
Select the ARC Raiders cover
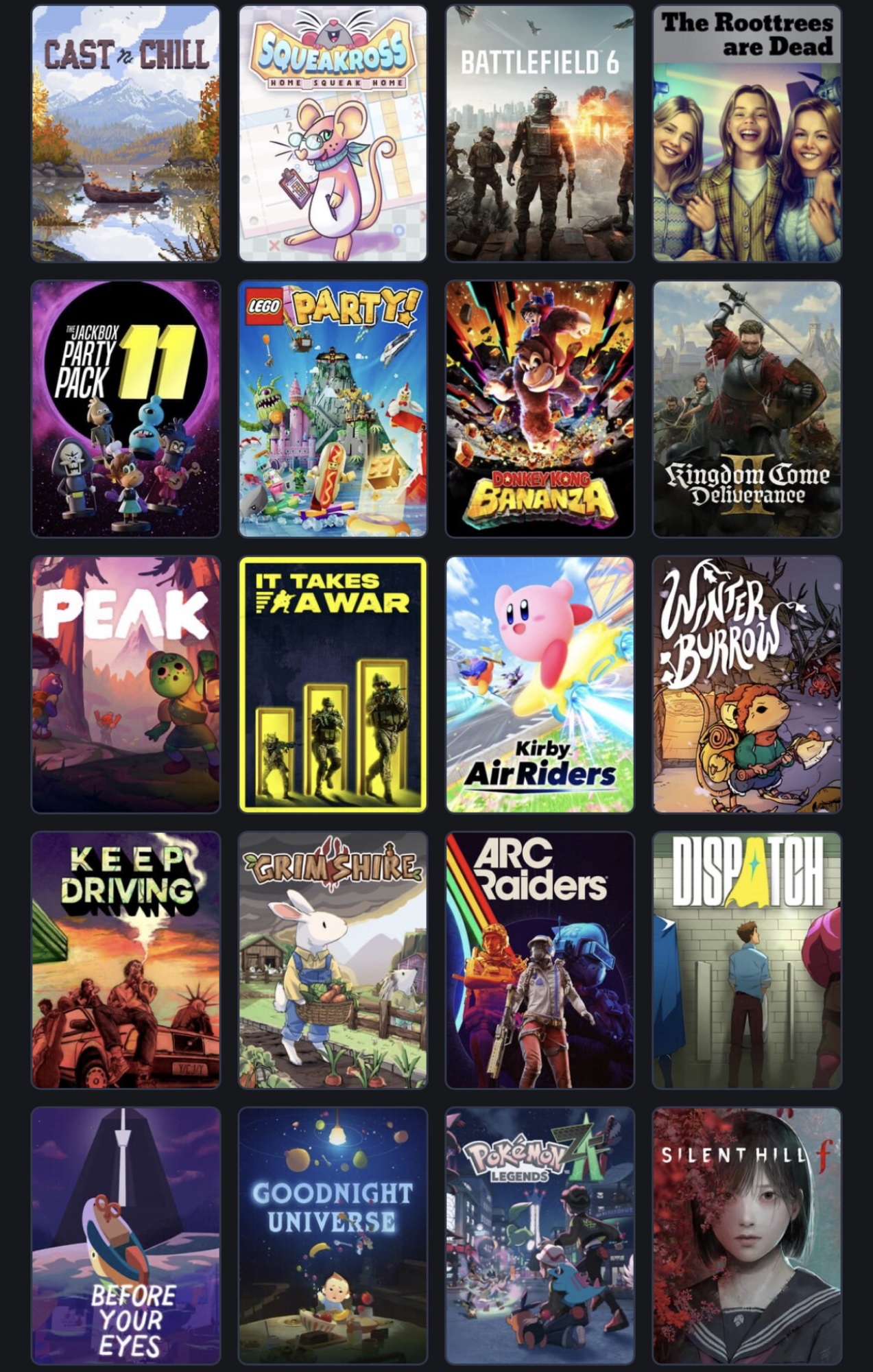tap(540, 960)
